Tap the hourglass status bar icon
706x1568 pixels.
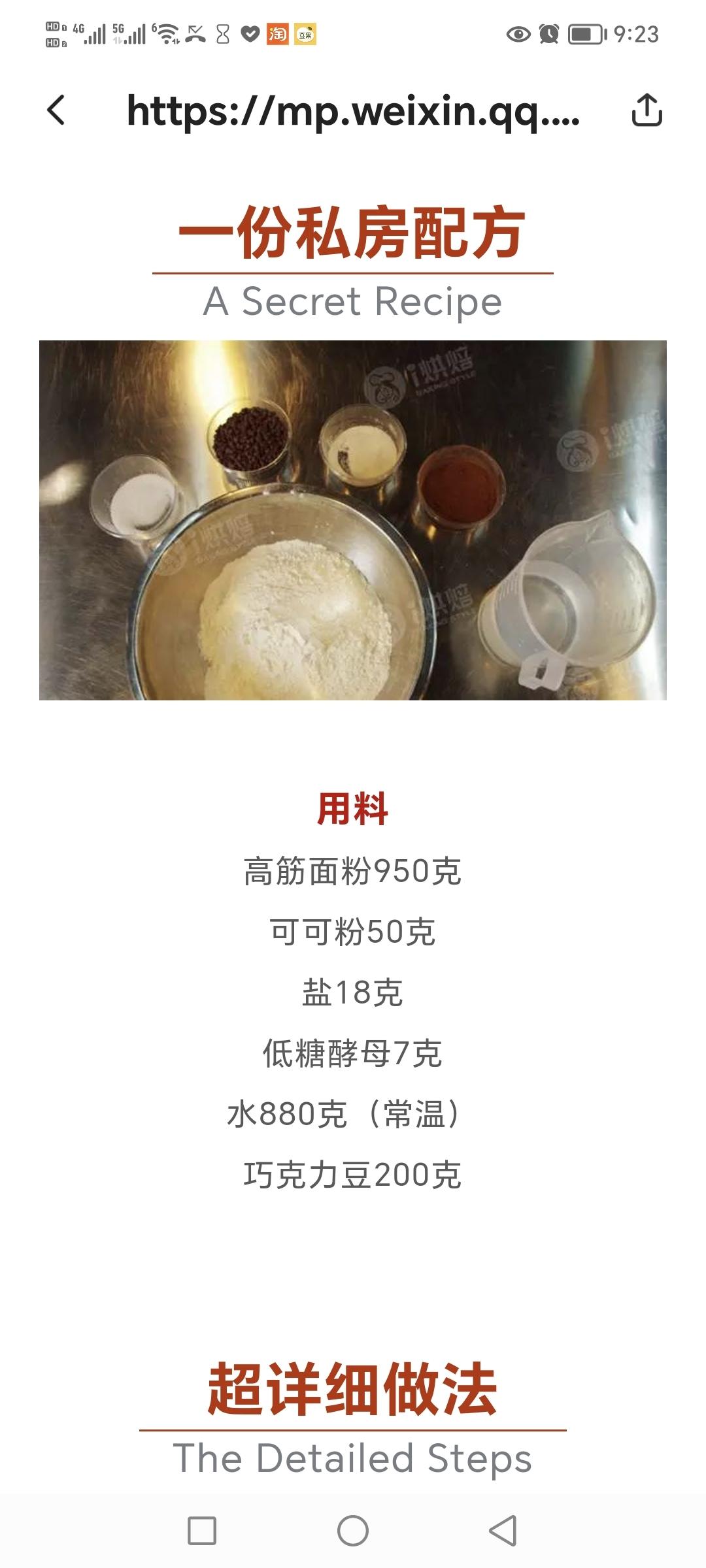[x=223, y=34]
